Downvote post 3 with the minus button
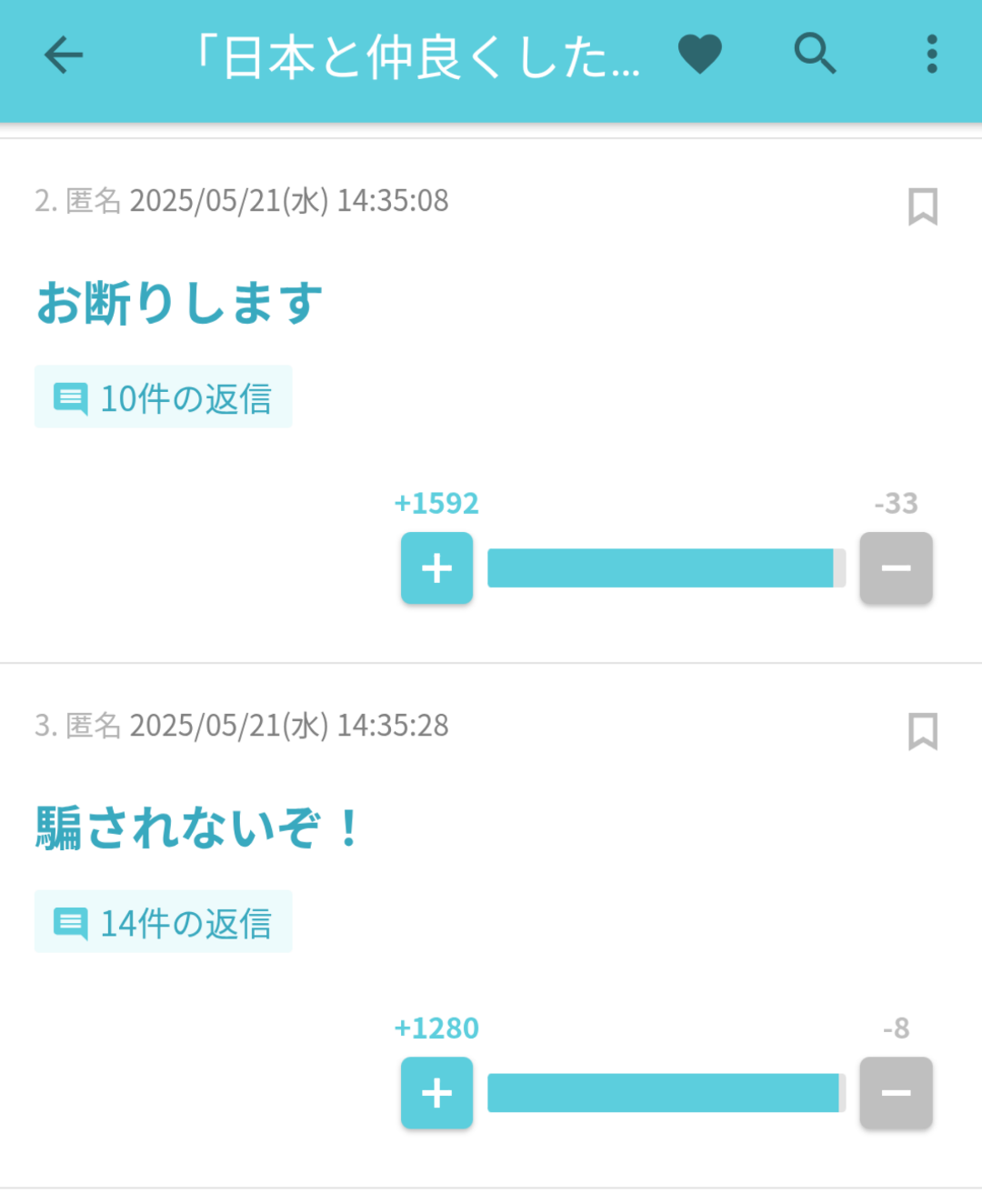This screenshot has height=1204, width=982. coord(896,1093)
